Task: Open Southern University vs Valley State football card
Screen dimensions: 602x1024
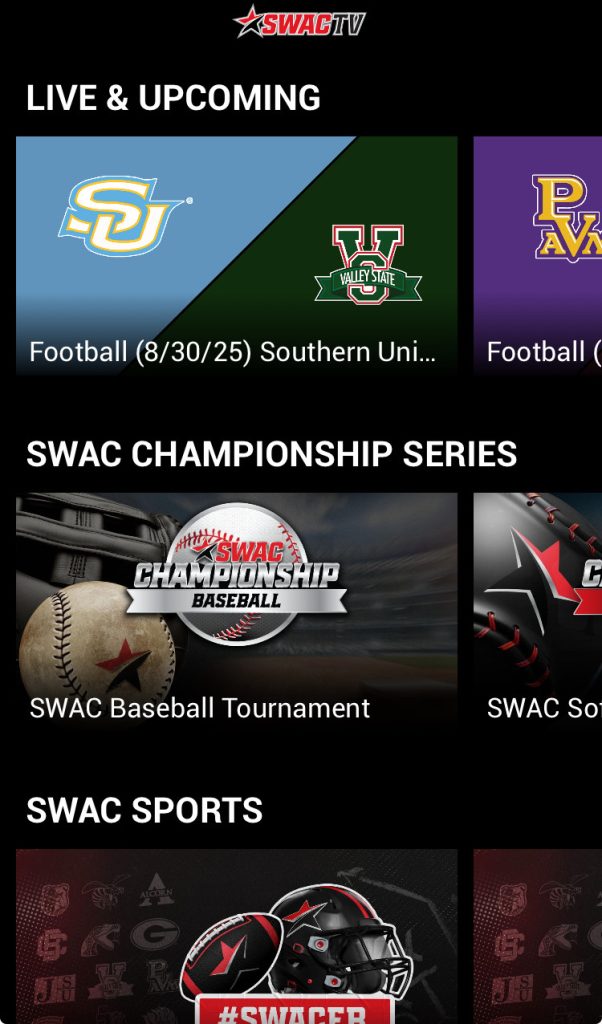Action: (236, 255)
